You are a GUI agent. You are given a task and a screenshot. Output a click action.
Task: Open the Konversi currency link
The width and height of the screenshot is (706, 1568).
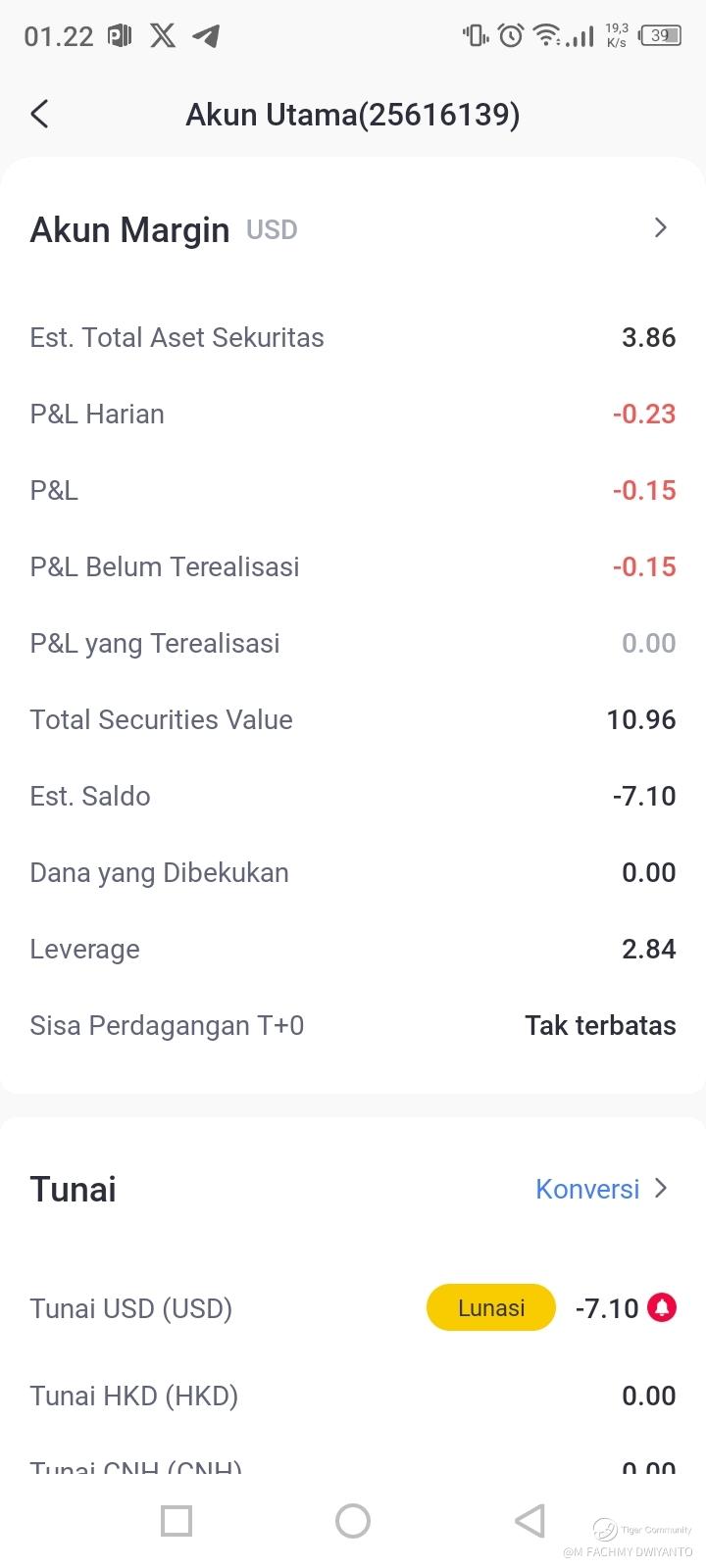point(588,1189)
